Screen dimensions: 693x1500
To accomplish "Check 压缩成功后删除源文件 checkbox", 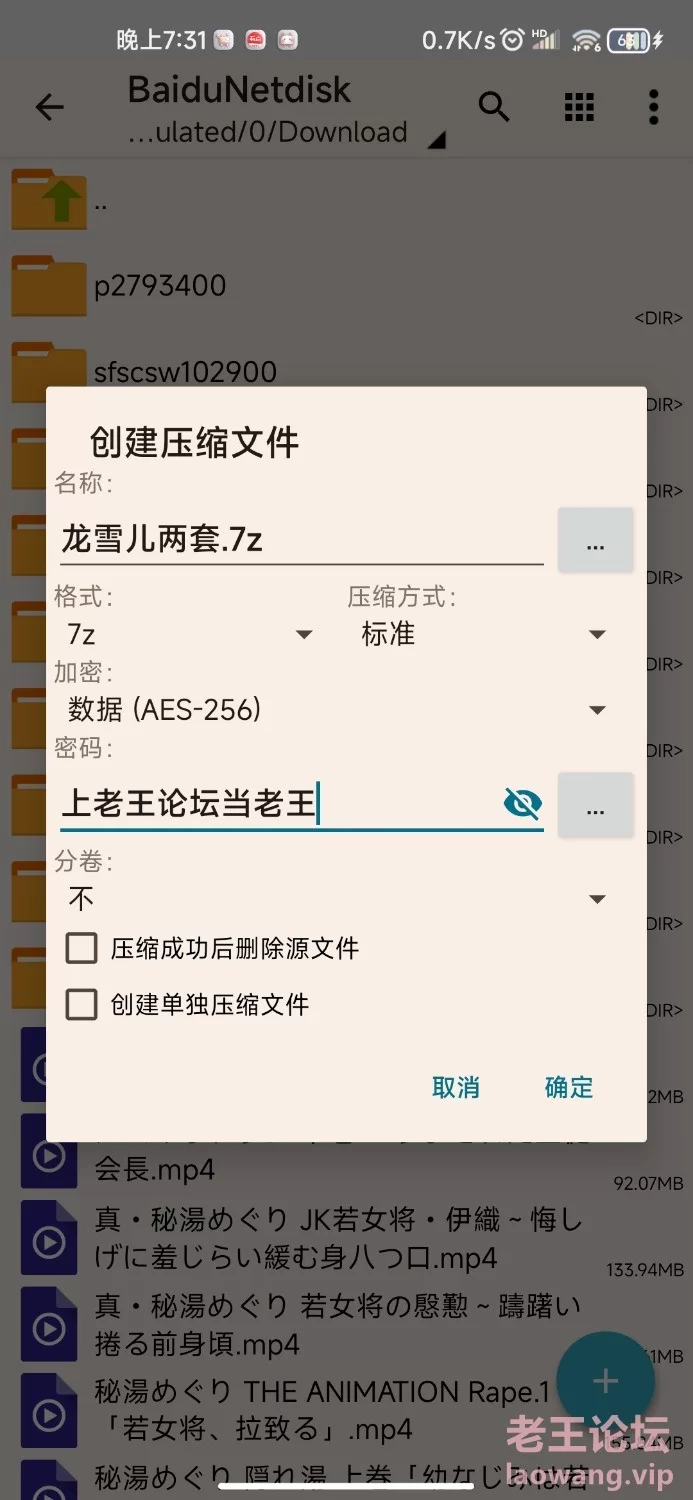I will pos(82,948).
